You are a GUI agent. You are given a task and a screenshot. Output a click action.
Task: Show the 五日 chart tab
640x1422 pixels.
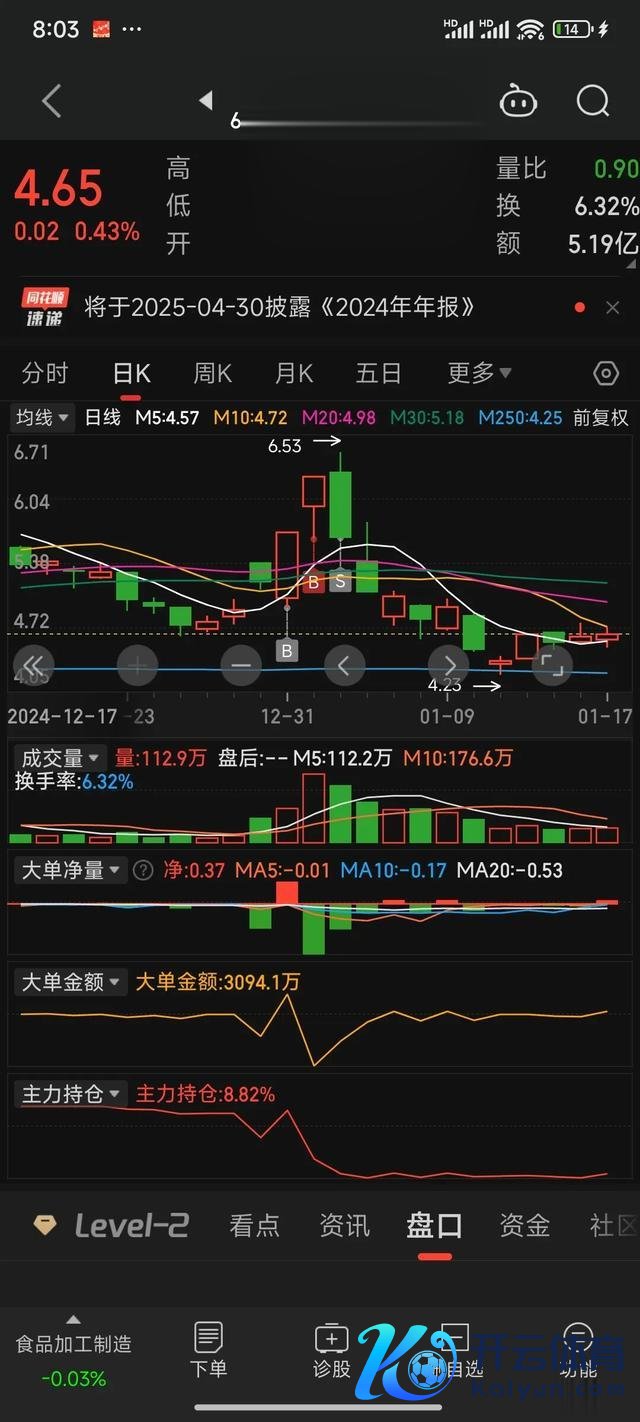pyautogui.click(x=378, y=374)
